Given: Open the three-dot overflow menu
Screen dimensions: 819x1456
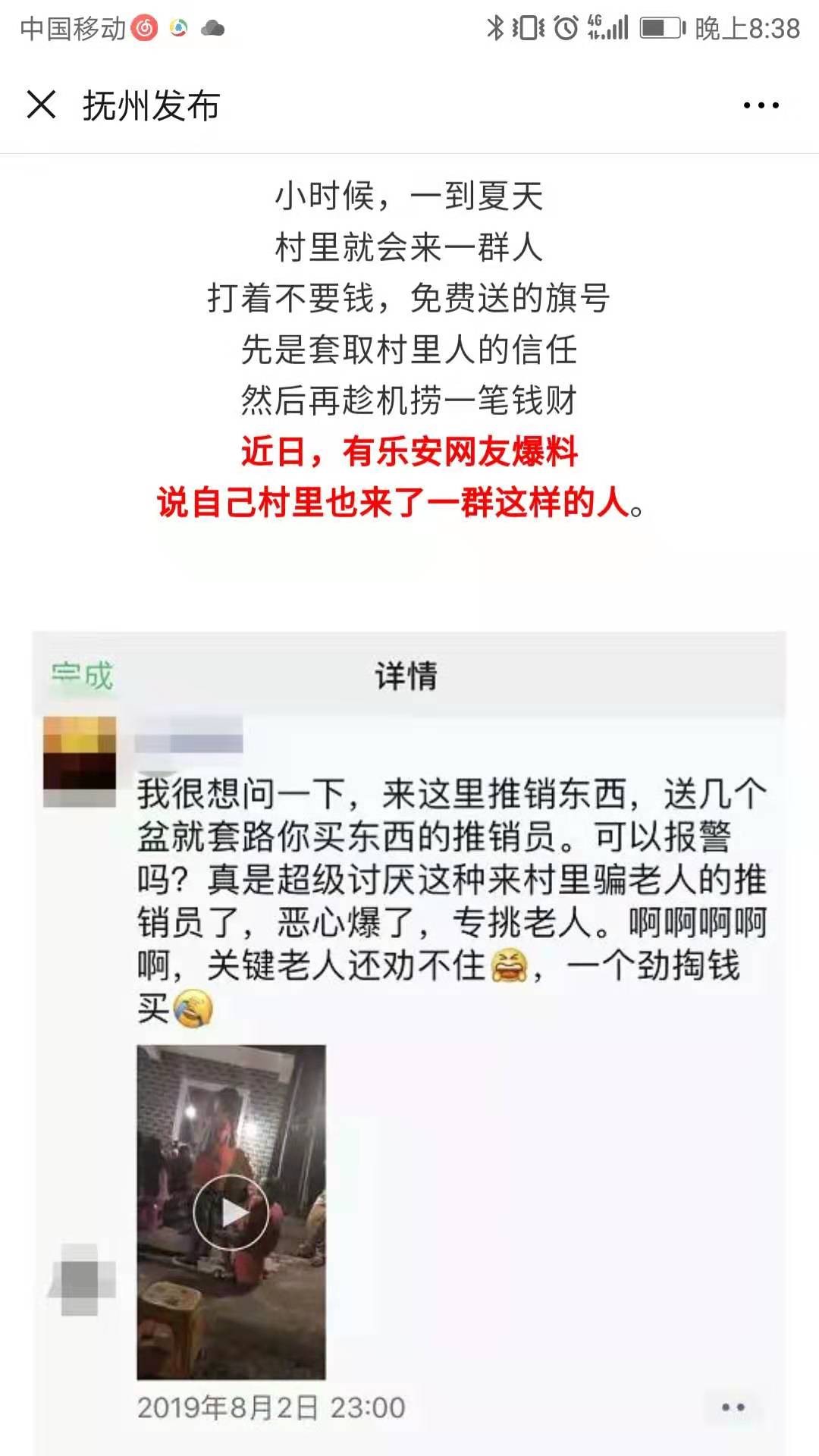Looking at the screenshot, I should pyautogui.click(x=761, y=105).
